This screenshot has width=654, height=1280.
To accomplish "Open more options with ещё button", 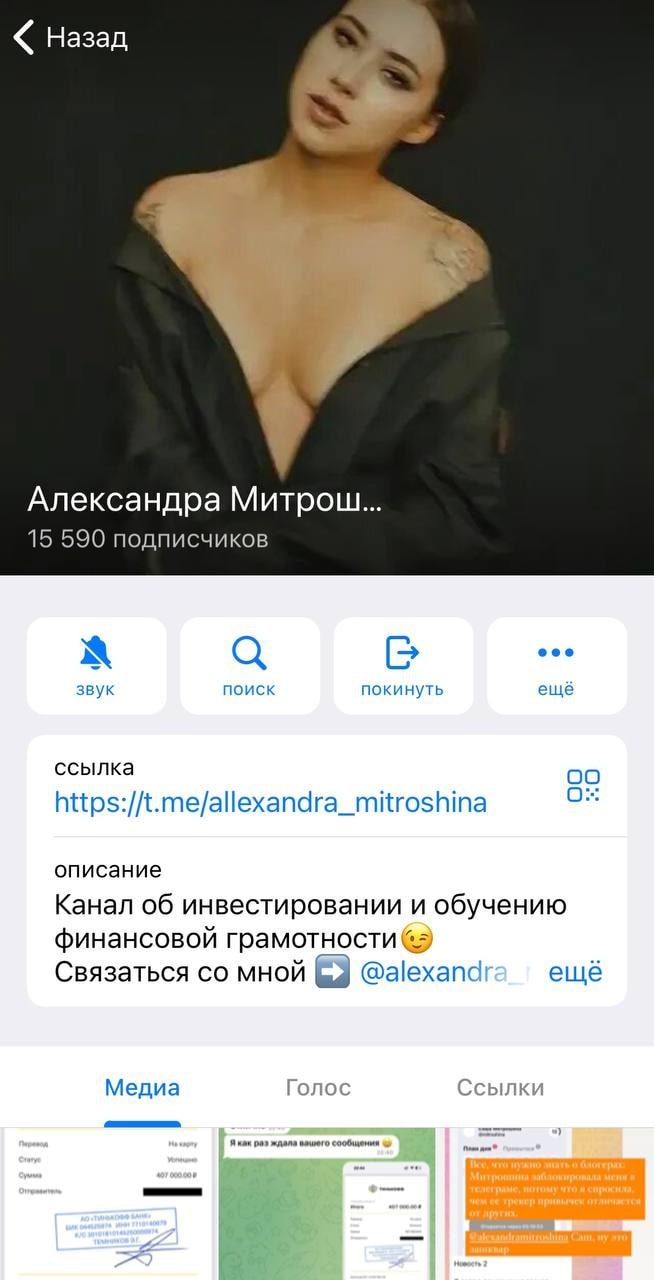I will (x=556, y=666).
